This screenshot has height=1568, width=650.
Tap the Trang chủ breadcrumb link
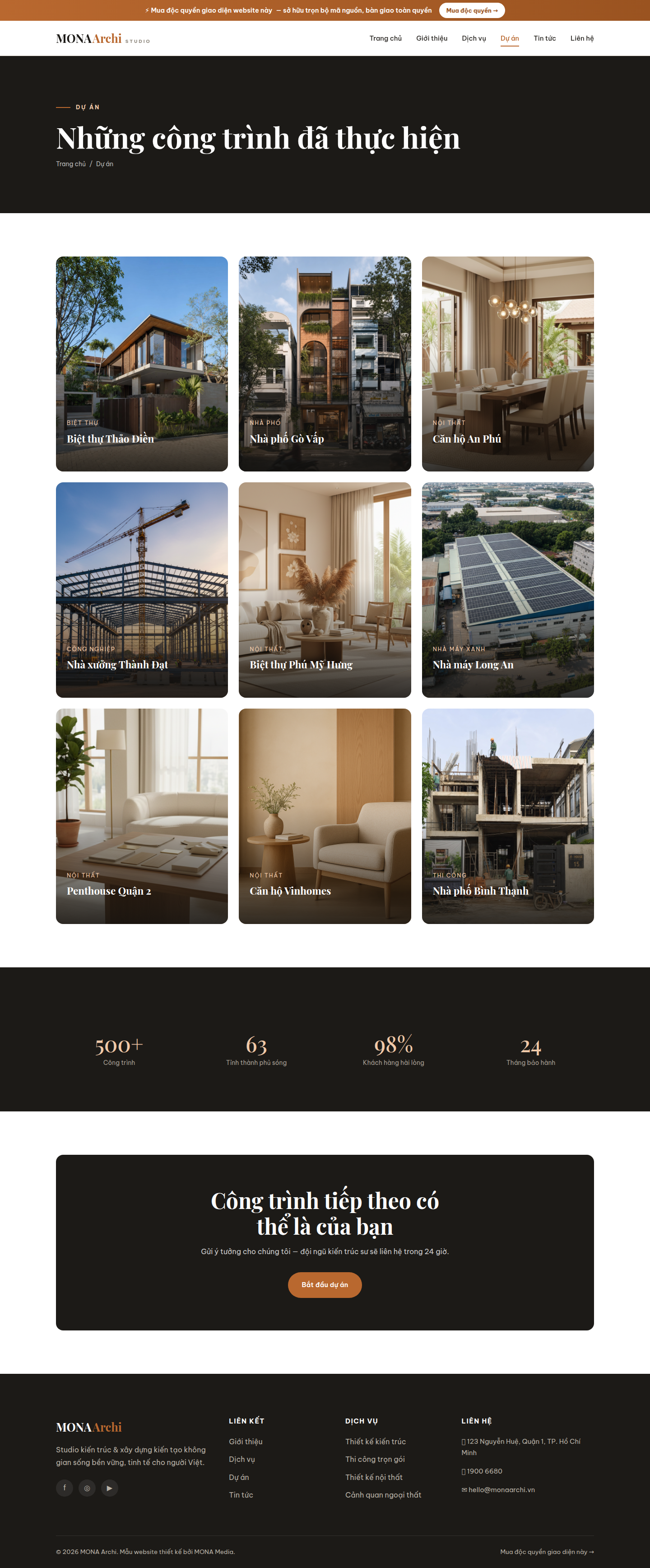70,164
